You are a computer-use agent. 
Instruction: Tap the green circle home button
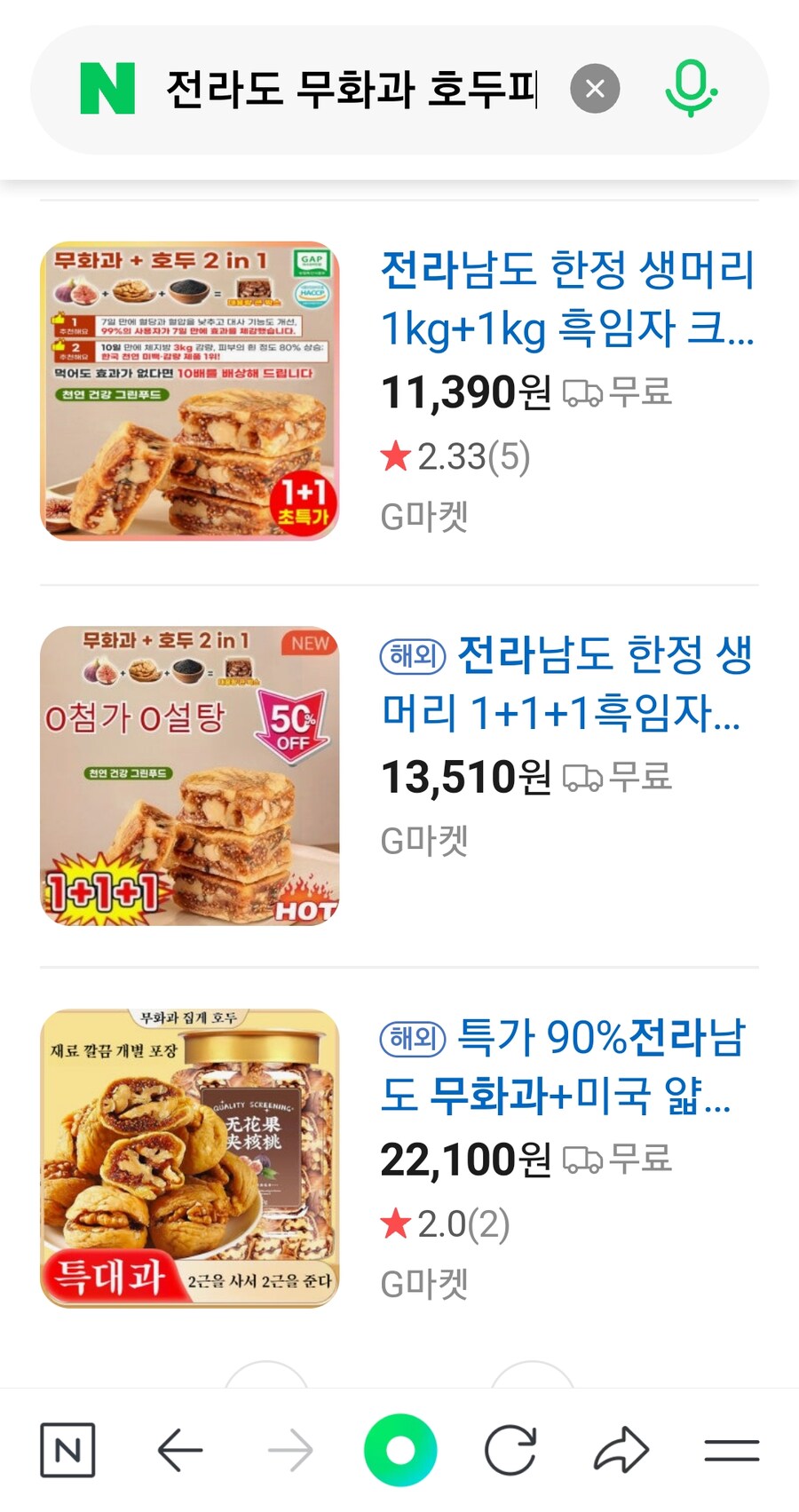pos(399,1450)
